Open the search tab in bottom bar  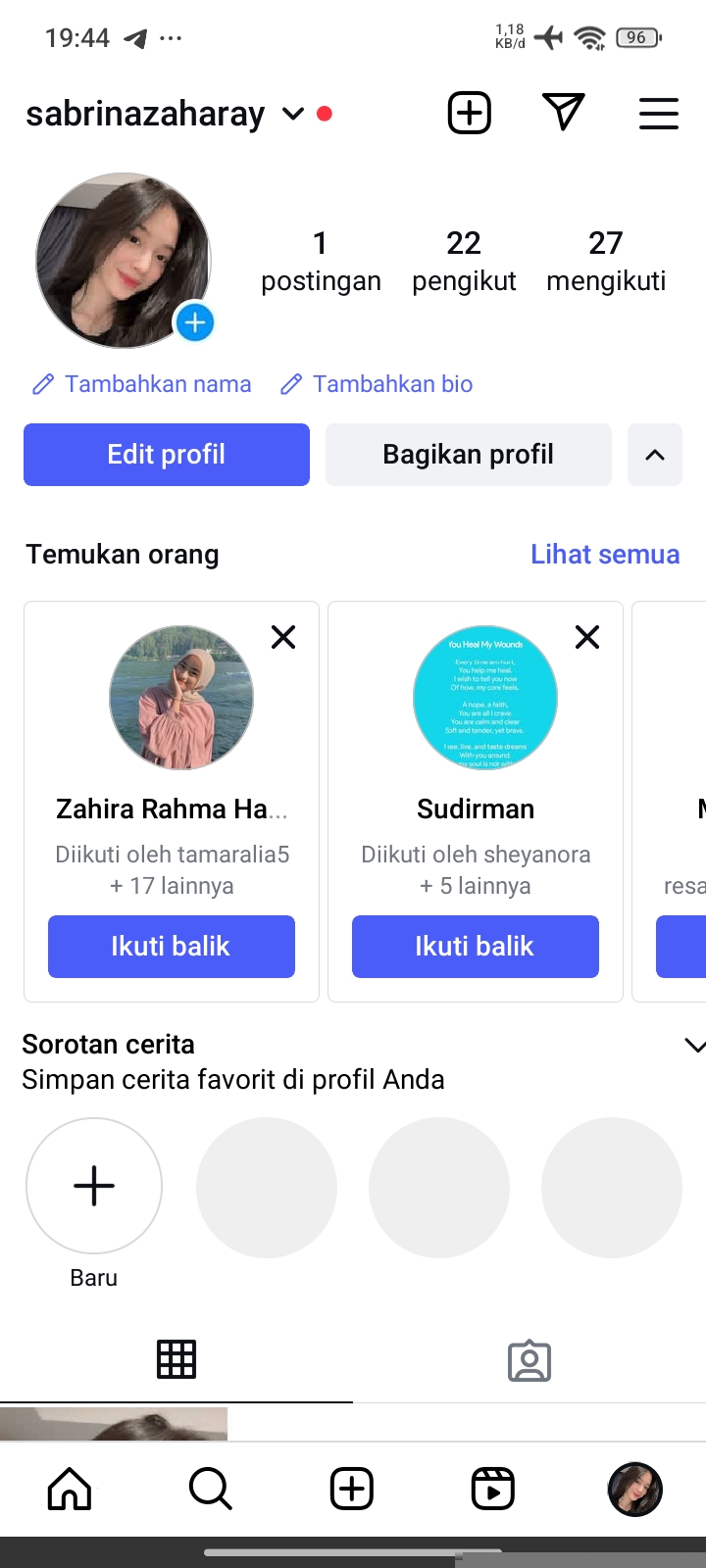tap(211, 1490)
